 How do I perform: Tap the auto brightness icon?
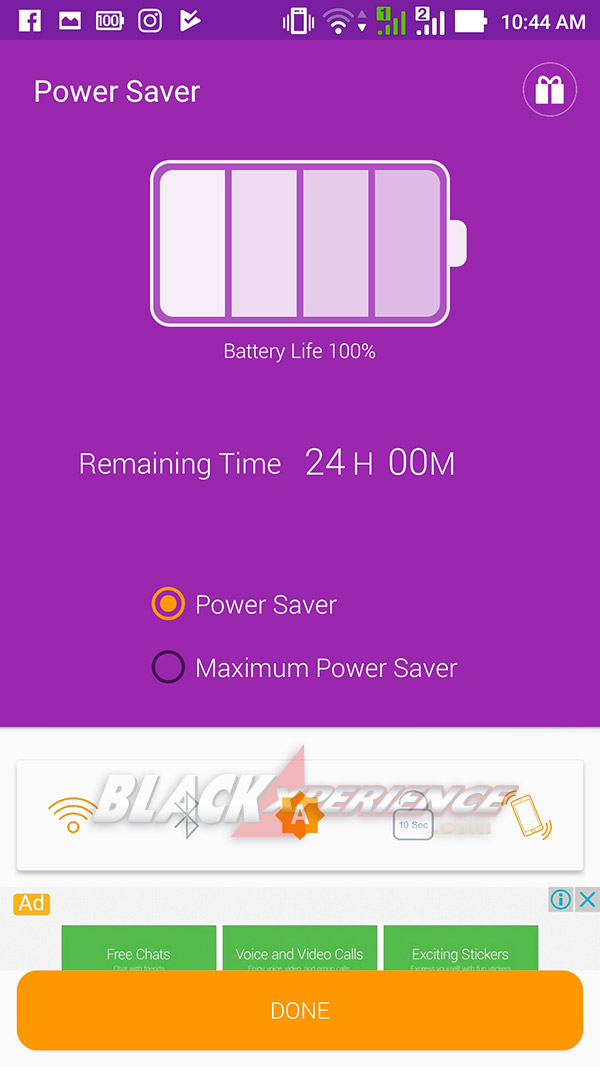click(299, 815)
